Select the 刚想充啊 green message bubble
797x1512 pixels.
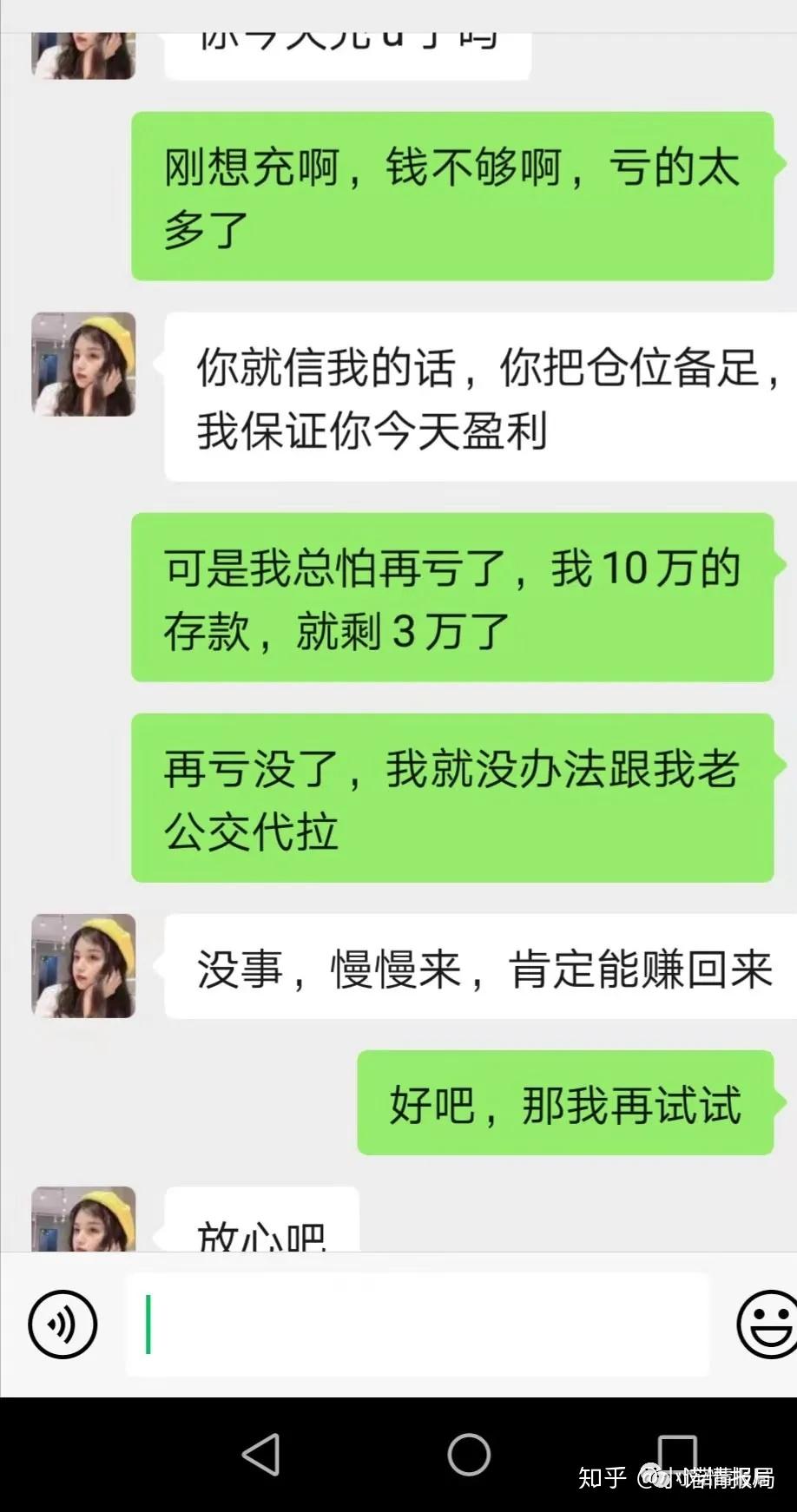tap(451, 195)
